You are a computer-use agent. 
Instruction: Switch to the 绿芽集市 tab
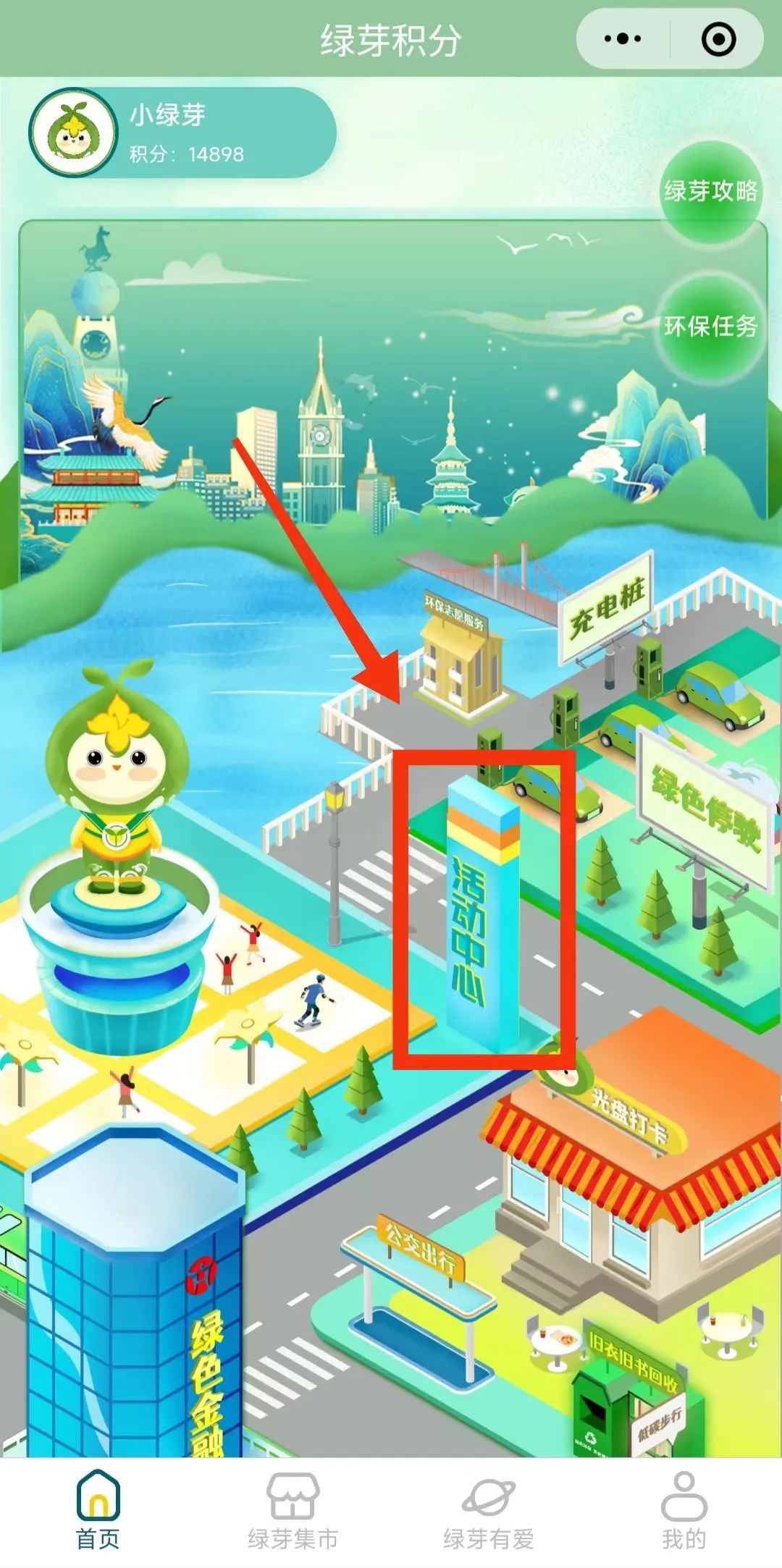click(x=293, y=1511)
